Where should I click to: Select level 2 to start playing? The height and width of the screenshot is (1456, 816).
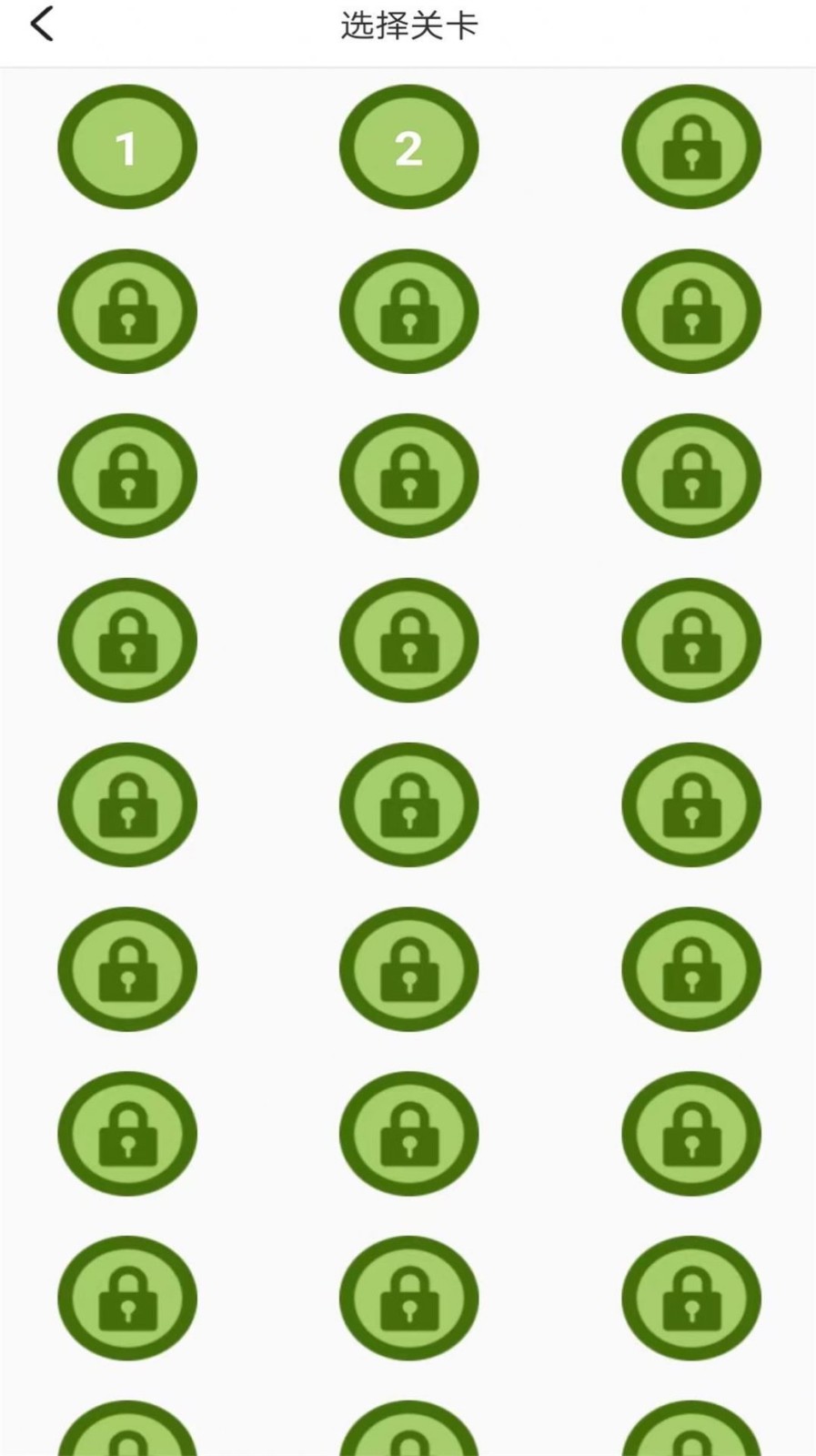coord(409,147)
